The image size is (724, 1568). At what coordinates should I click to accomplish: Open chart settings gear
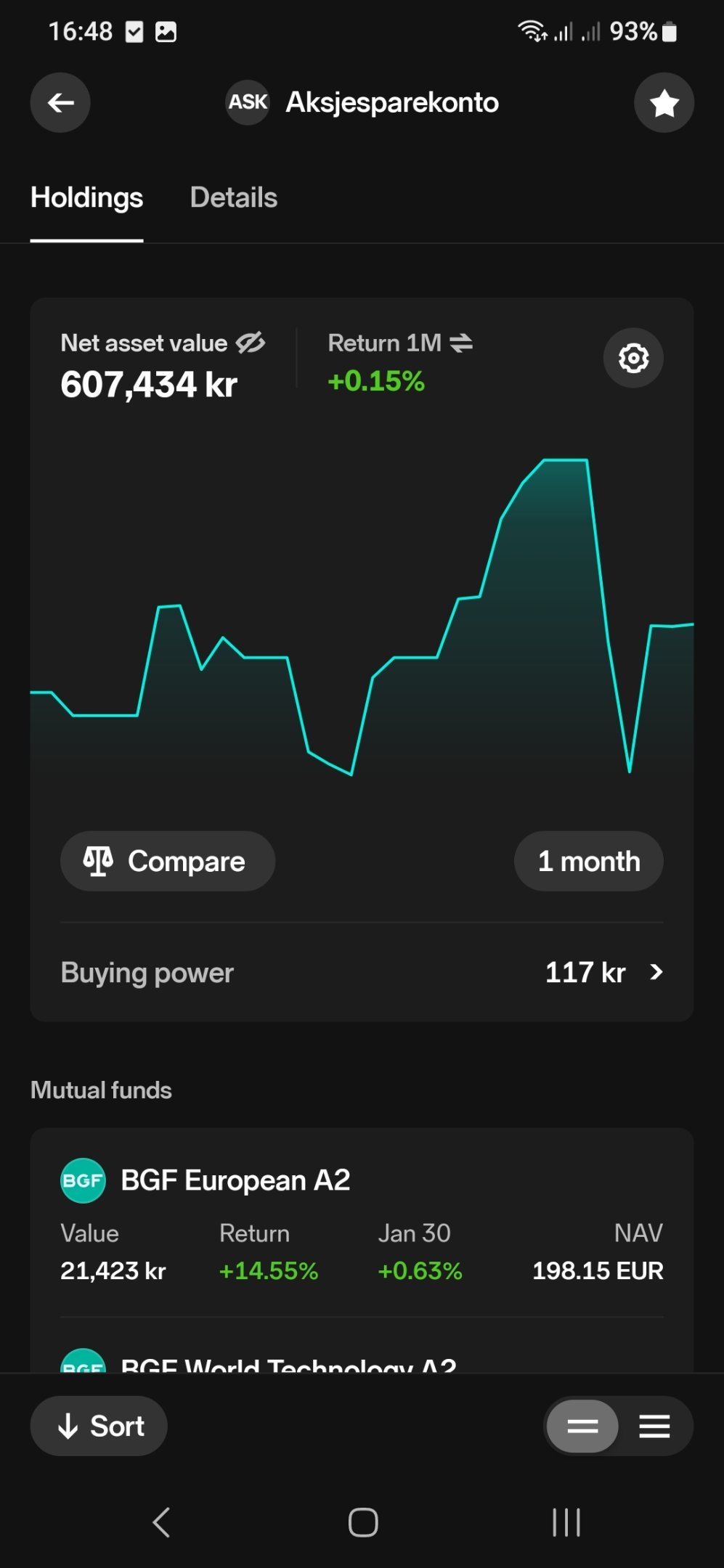point(633,358)
